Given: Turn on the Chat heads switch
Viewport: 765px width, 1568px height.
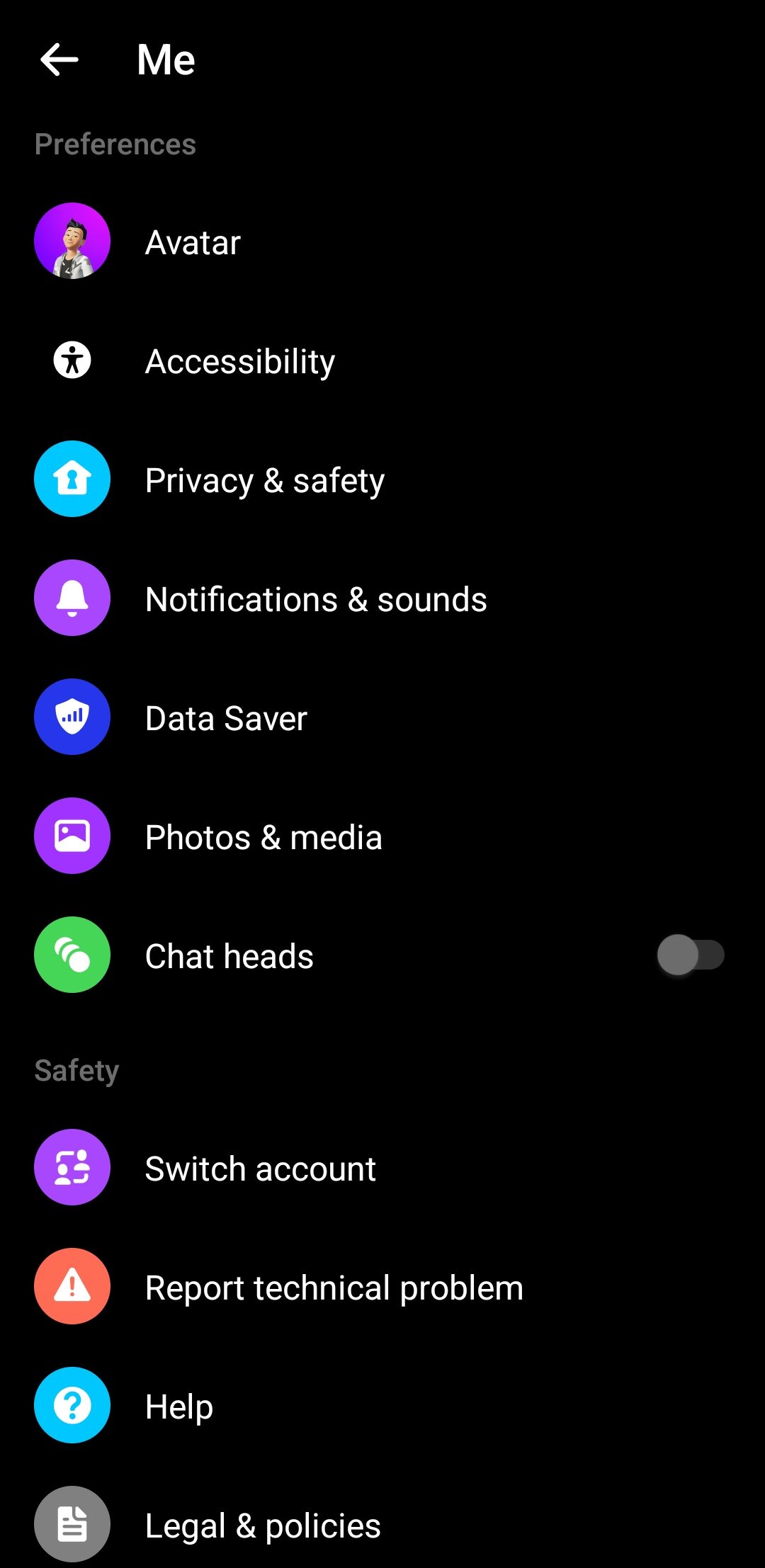Looking at the screenshot, I should (690, 955).
